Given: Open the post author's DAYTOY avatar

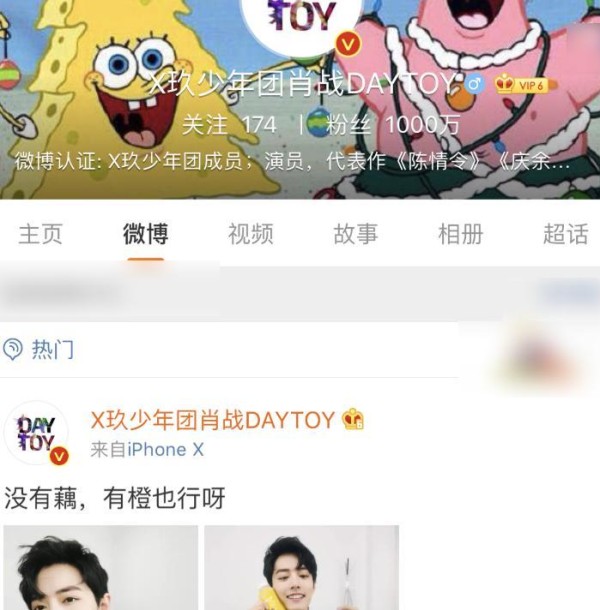Looking at the screenshot, I should click(x=36, y=434).
